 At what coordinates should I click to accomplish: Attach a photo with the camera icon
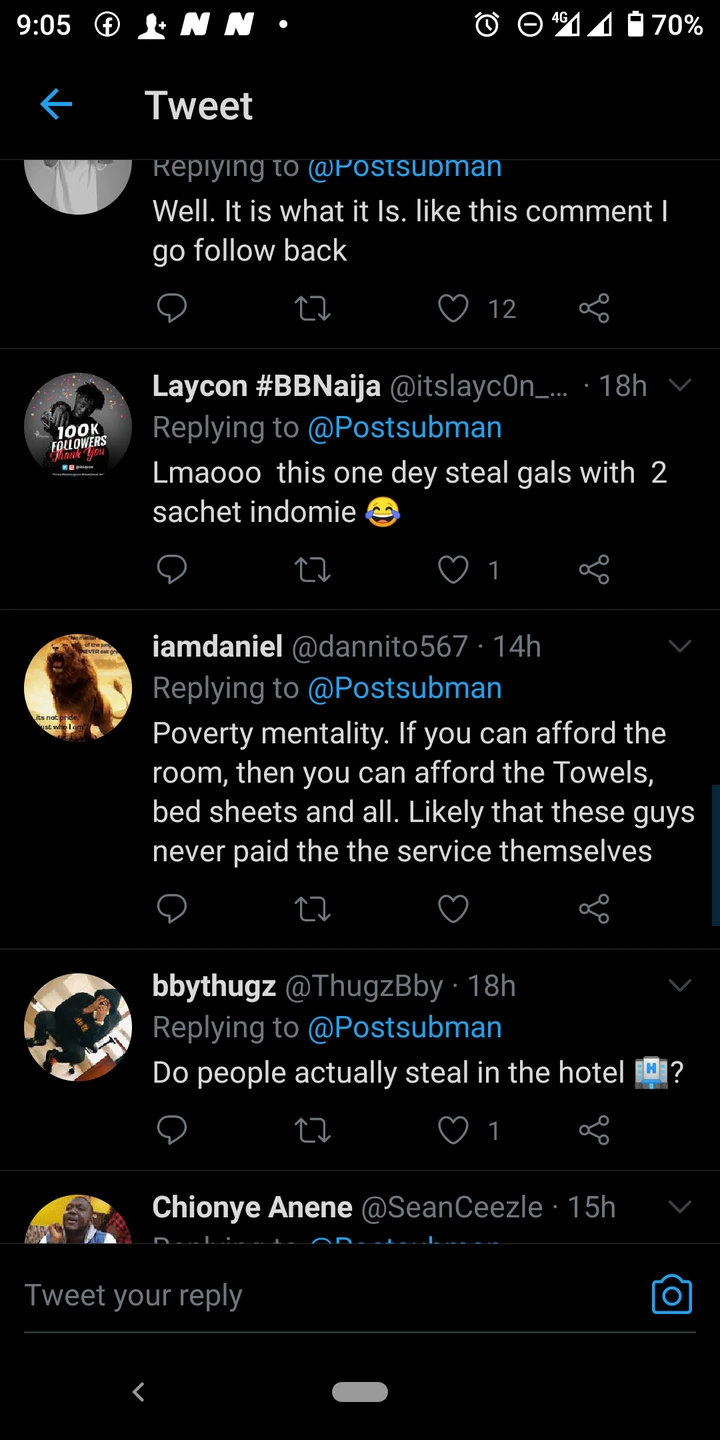(671, 1295)
